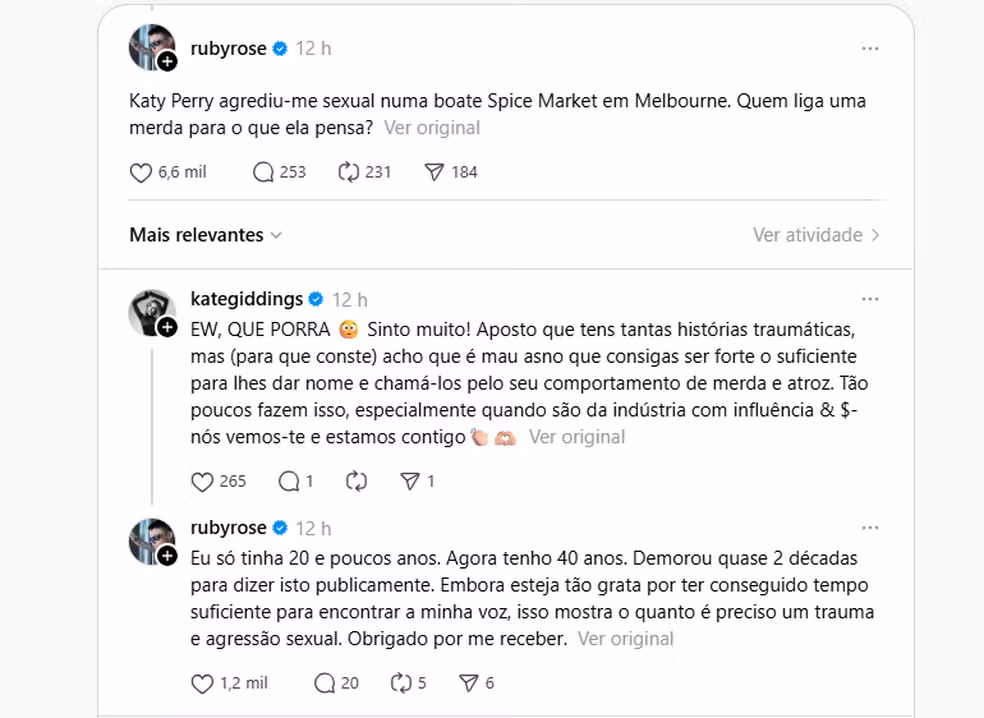Image resolution: width=984 pixels, height=718 pixels.
Task: Like rubyrose's reply about 40 anos
Action: pyautogui.click(x=203, y=683)
